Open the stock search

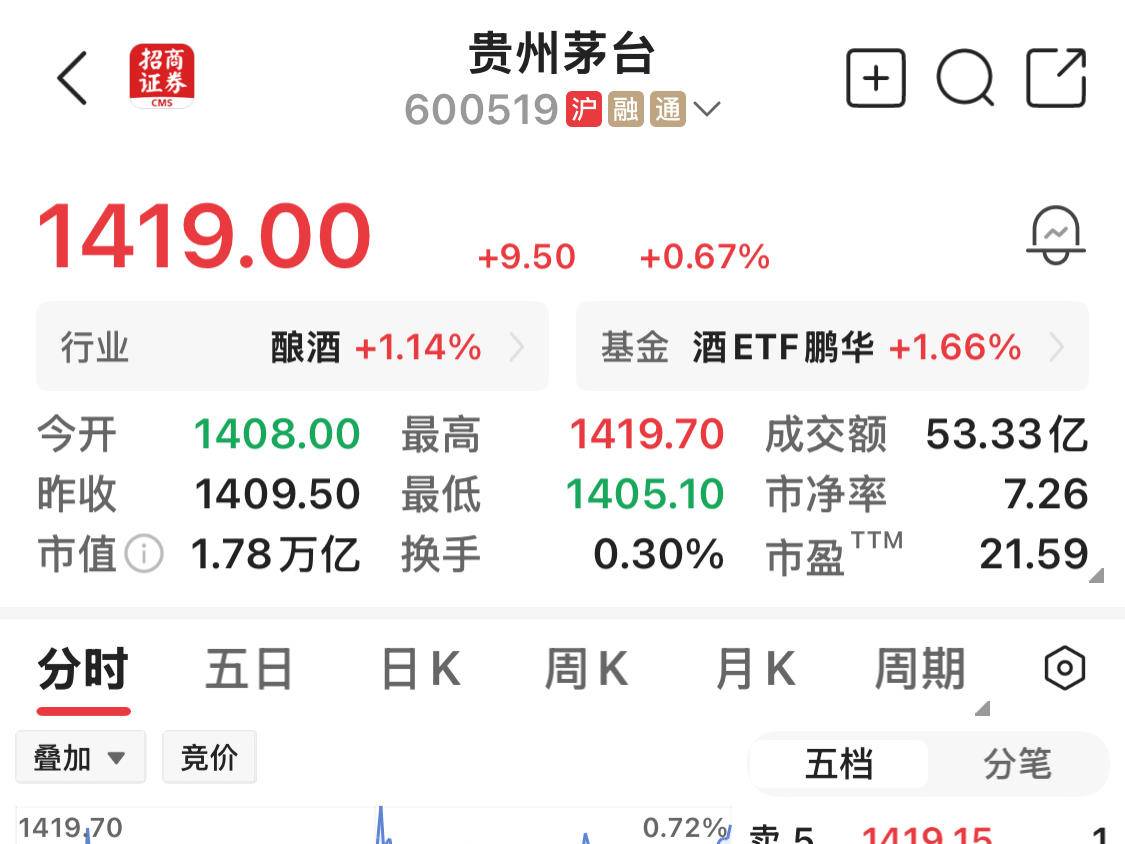(x=965, y=78)
